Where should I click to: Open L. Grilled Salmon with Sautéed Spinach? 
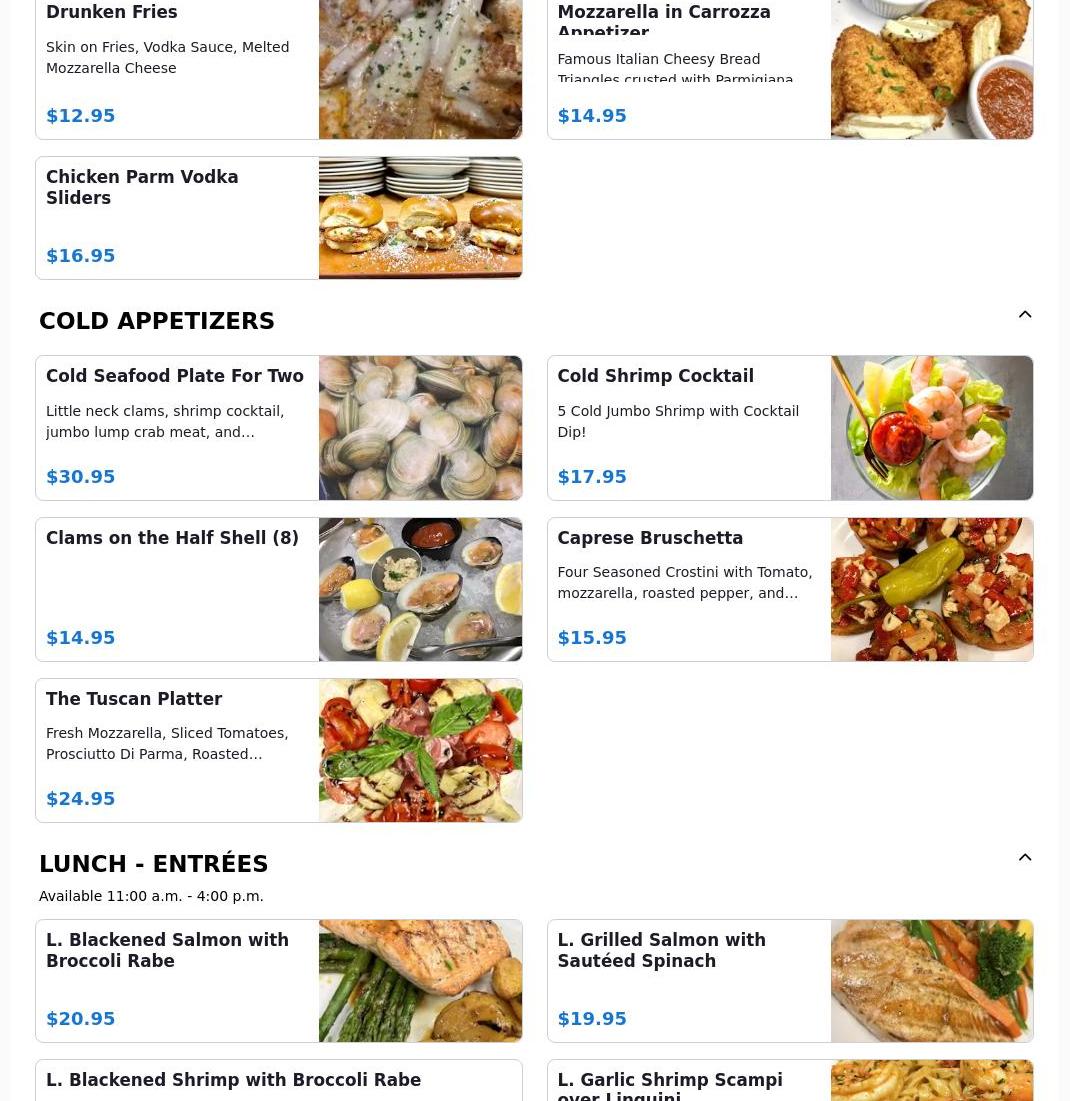(789, 981)
